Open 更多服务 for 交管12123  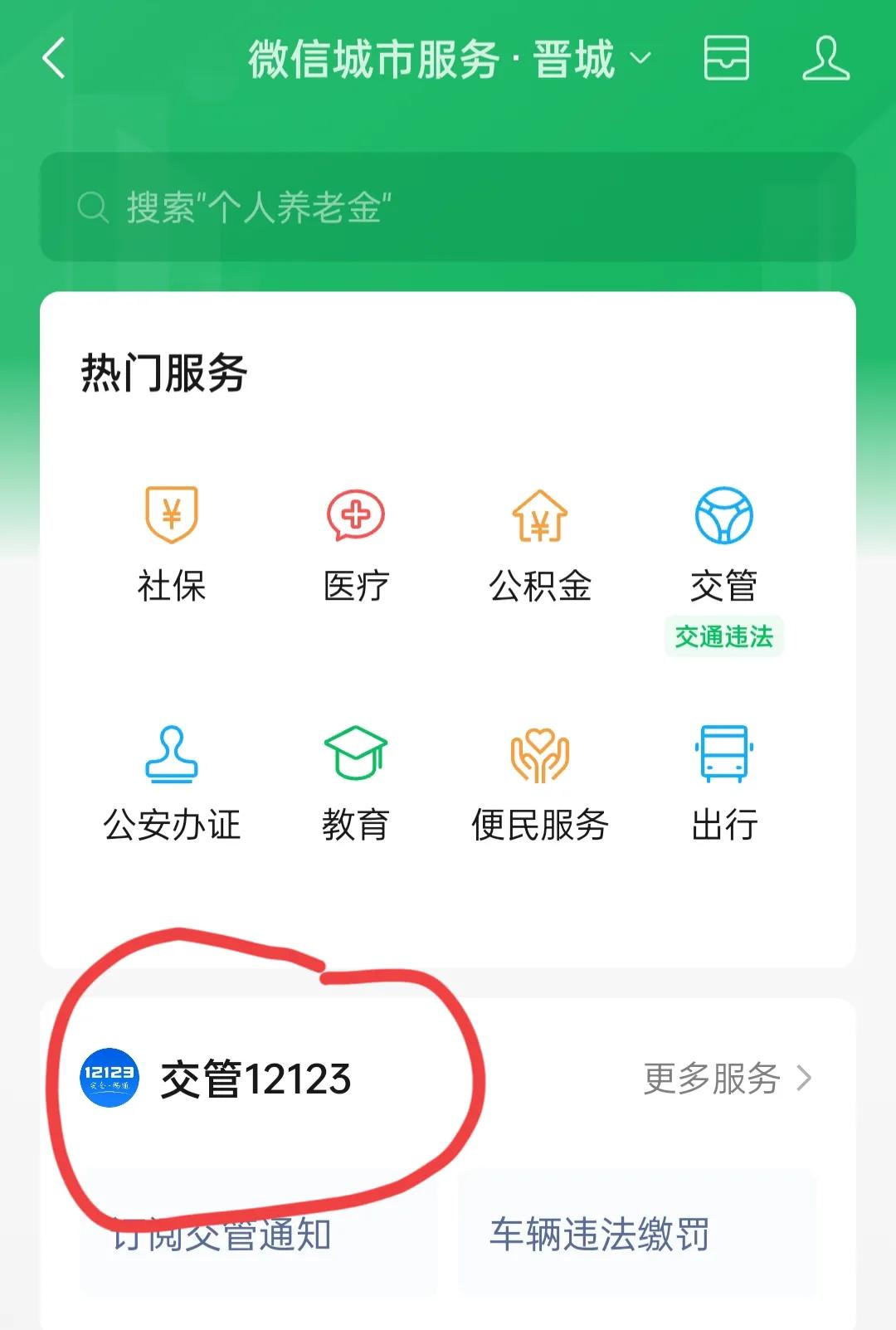click(x=709, y=1080)
